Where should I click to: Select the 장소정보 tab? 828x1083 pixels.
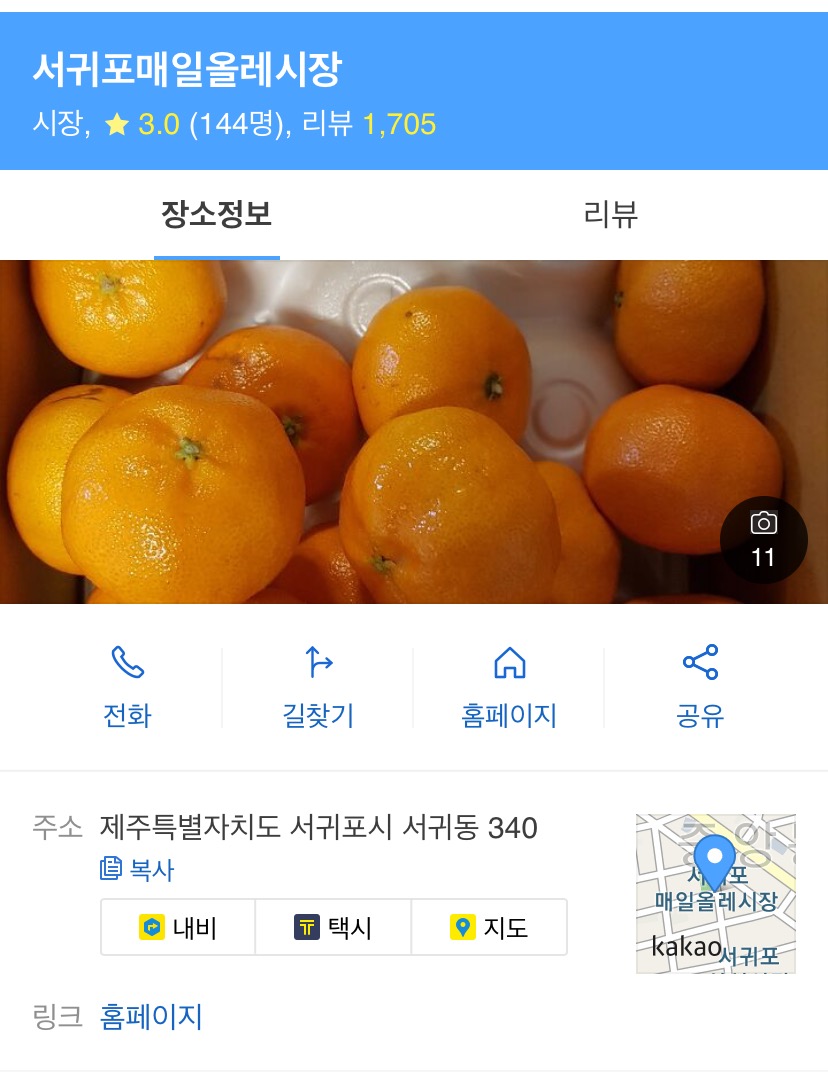coord(216,215)
